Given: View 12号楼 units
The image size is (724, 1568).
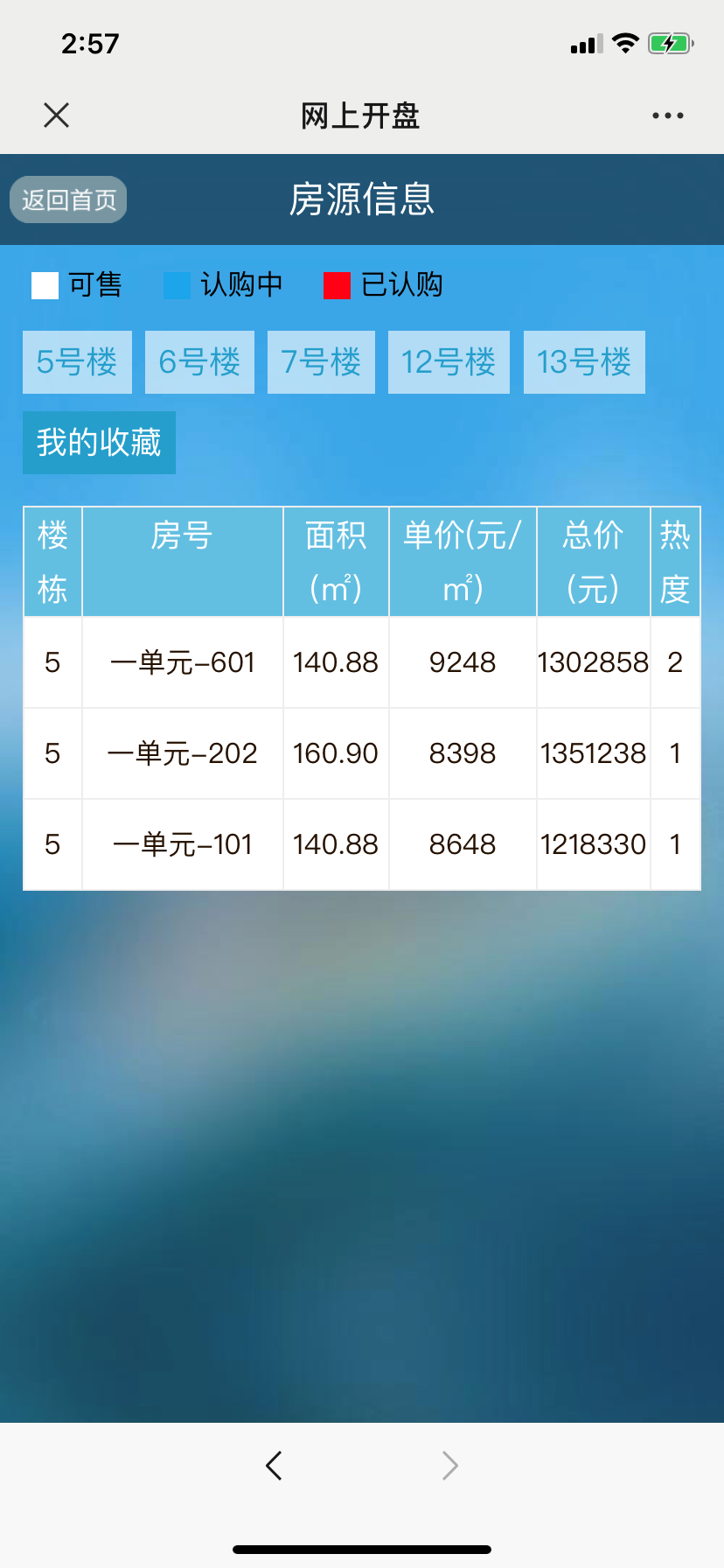Looking at the screenshot, I should pyautogui.click(x=449, y=362).
